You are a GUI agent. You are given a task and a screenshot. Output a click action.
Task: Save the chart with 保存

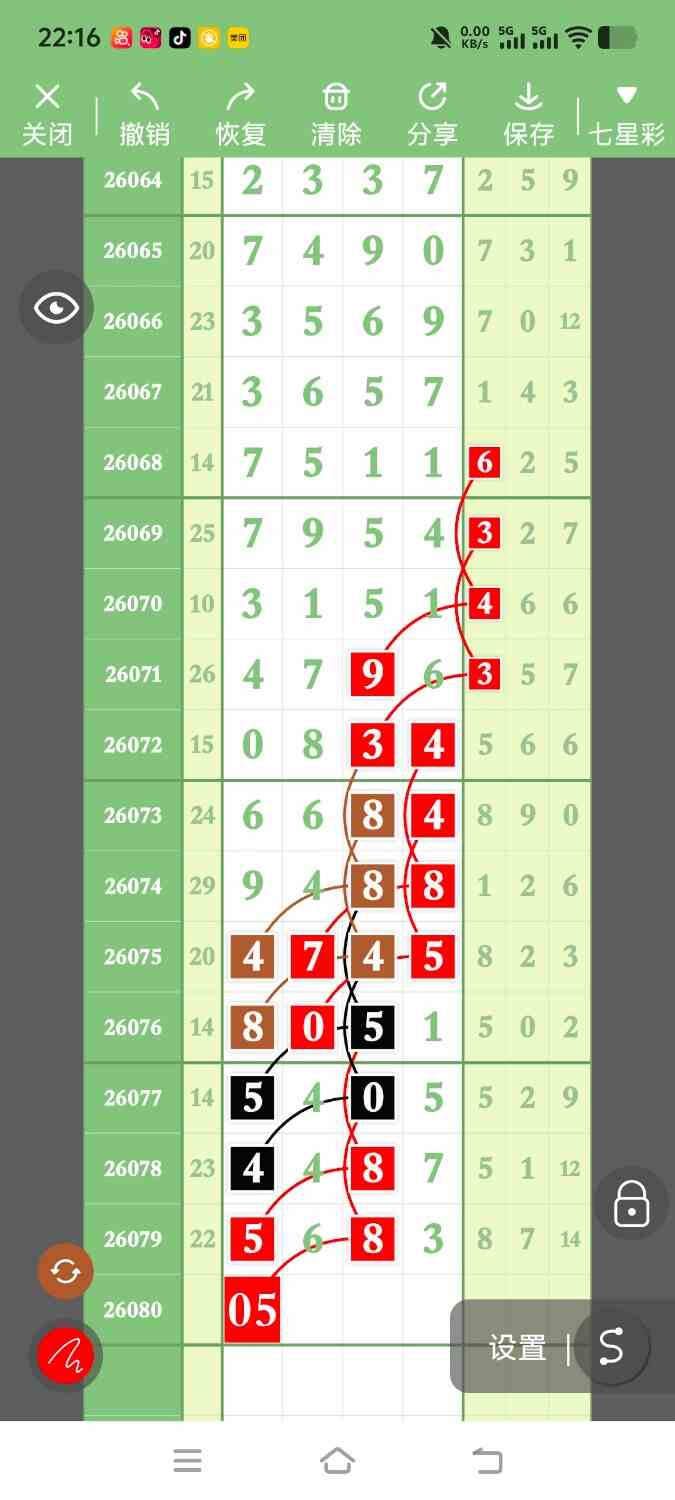click(528, 115)
